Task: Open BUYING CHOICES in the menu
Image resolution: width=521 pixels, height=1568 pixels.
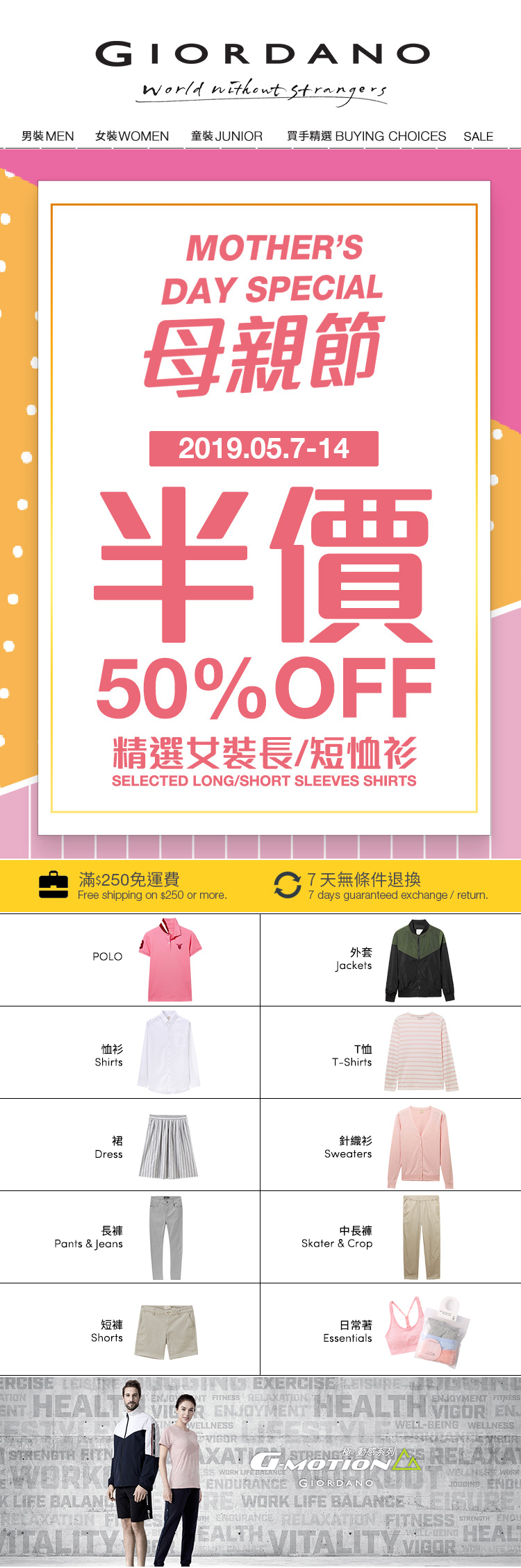Action: 366,136
